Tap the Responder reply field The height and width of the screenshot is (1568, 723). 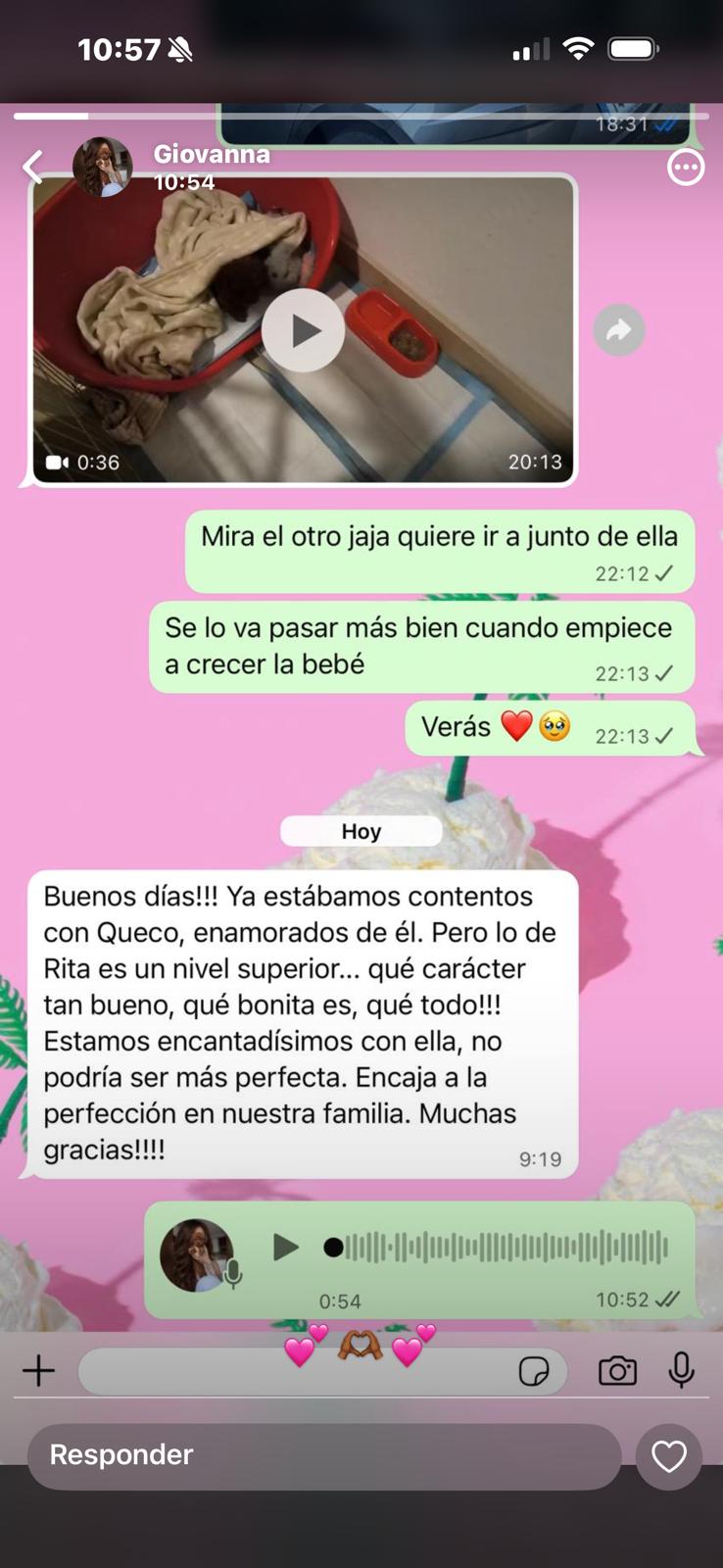(x=323, y=1455)
